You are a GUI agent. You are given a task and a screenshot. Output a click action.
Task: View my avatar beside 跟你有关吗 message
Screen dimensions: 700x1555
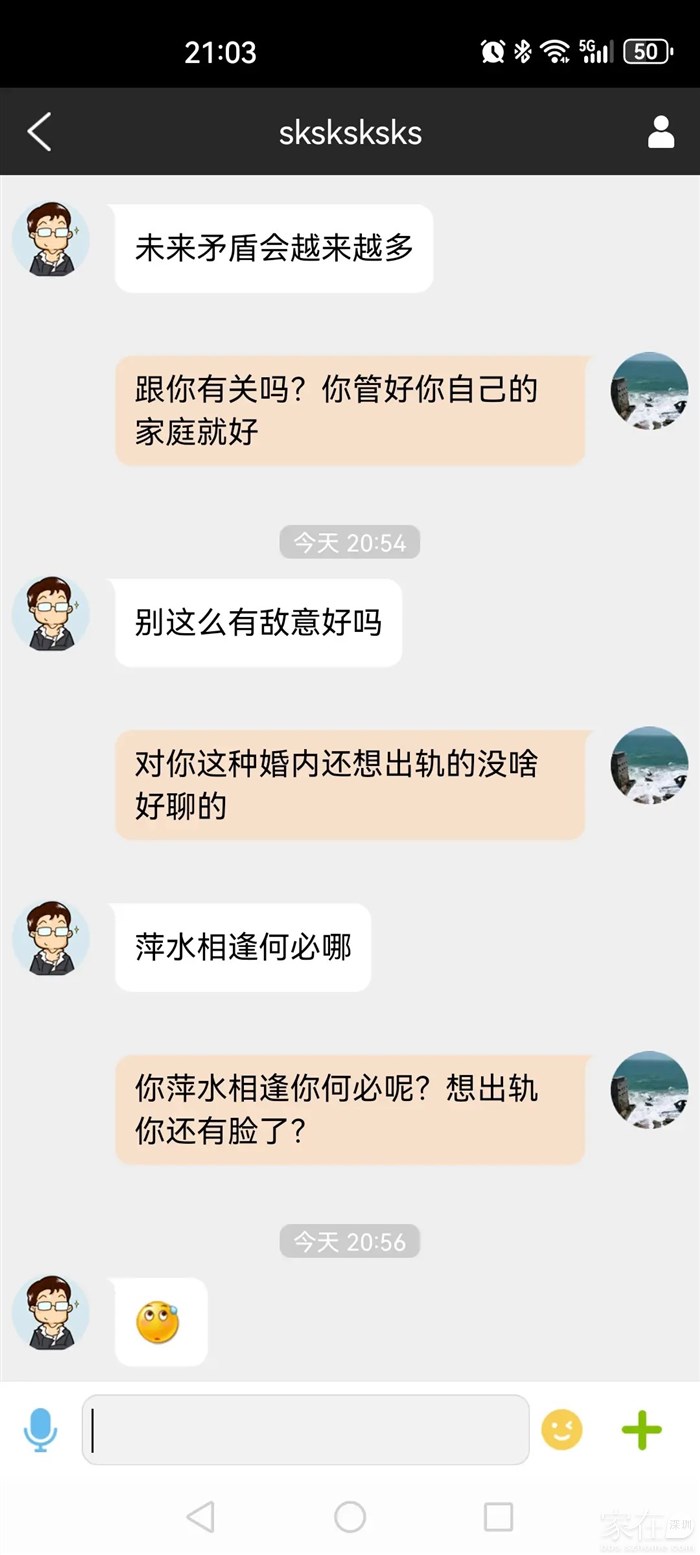pos(650,391)
